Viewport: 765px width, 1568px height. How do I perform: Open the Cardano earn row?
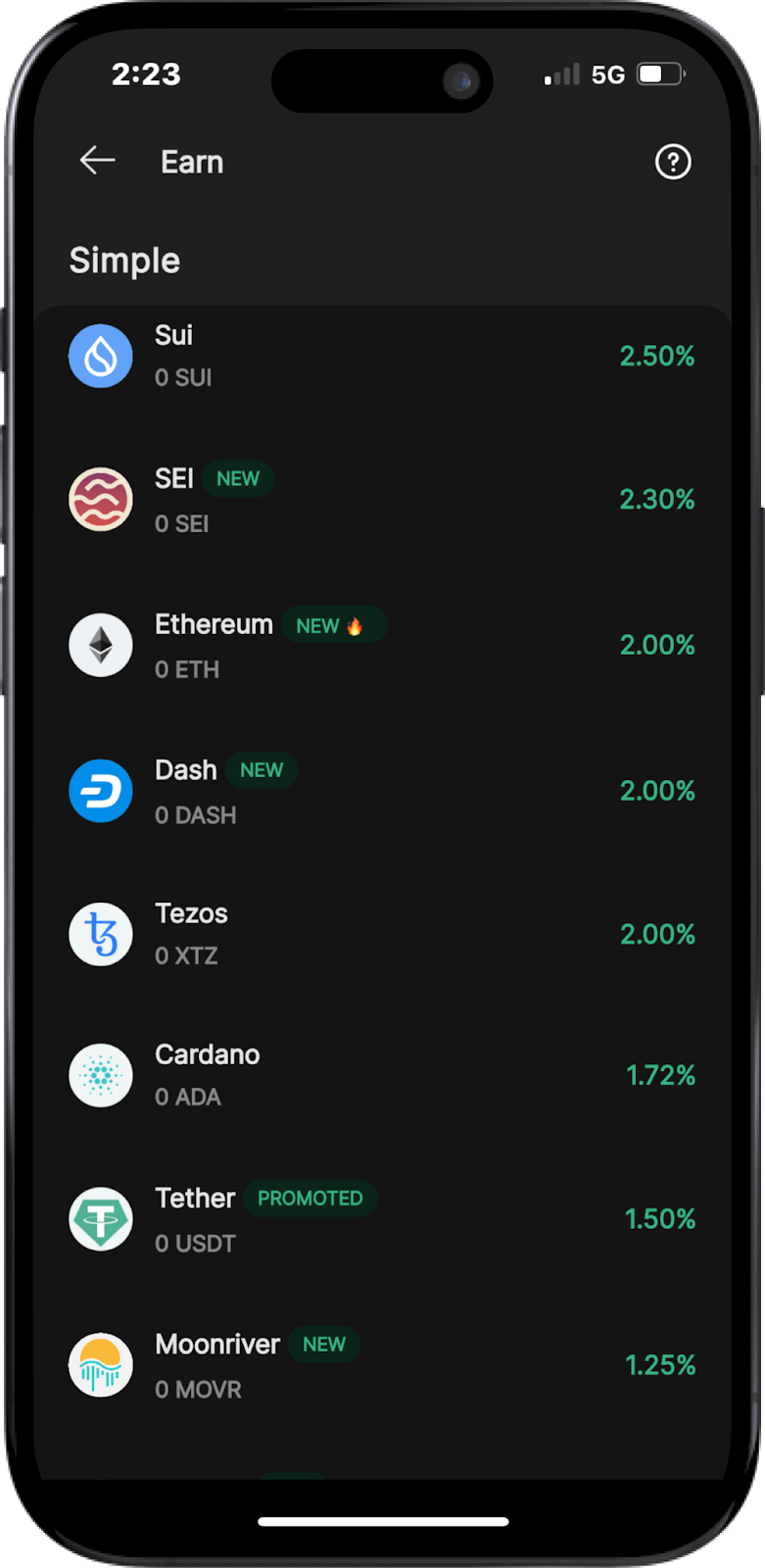(382, 1075)
